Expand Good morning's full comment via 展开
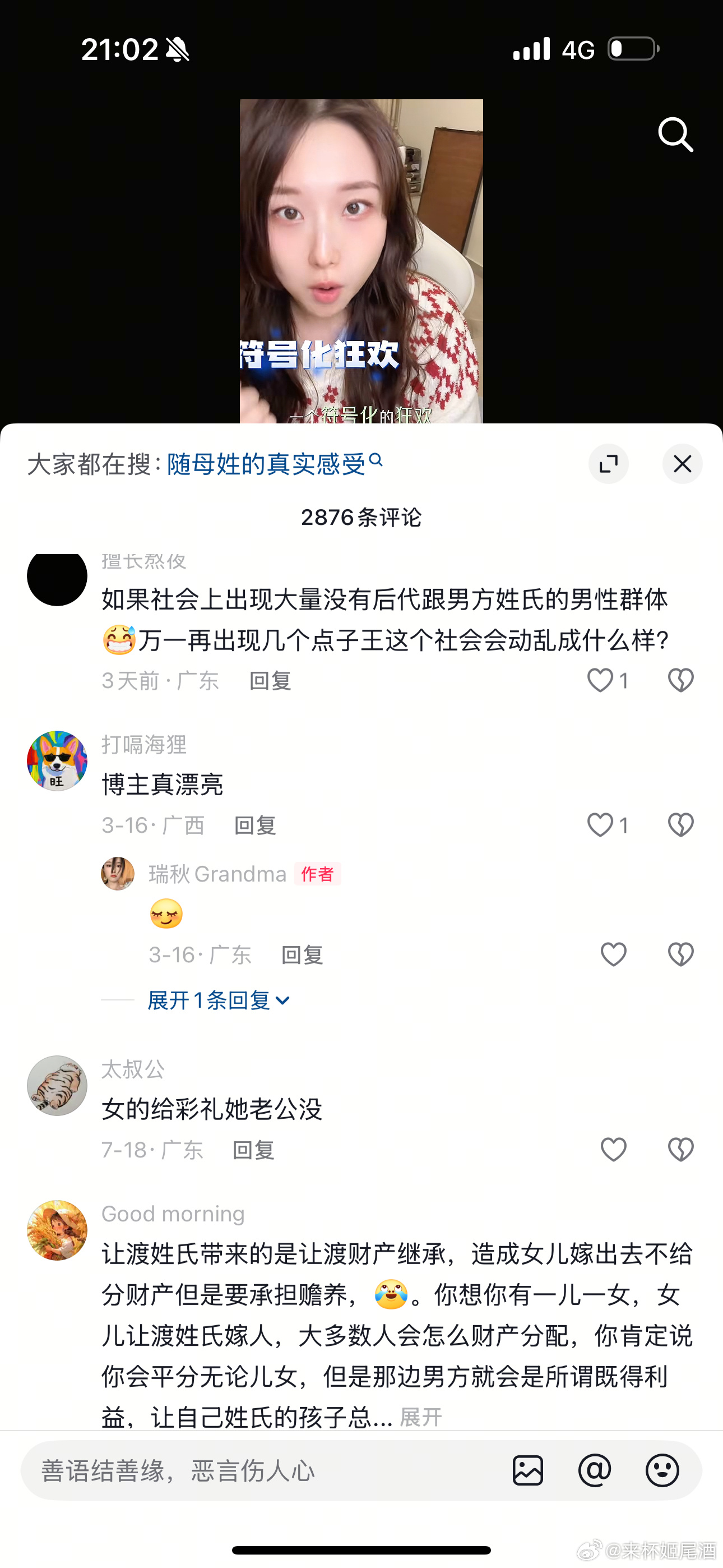Viewport: 723px width, 1568px height. pos(420,1417)
